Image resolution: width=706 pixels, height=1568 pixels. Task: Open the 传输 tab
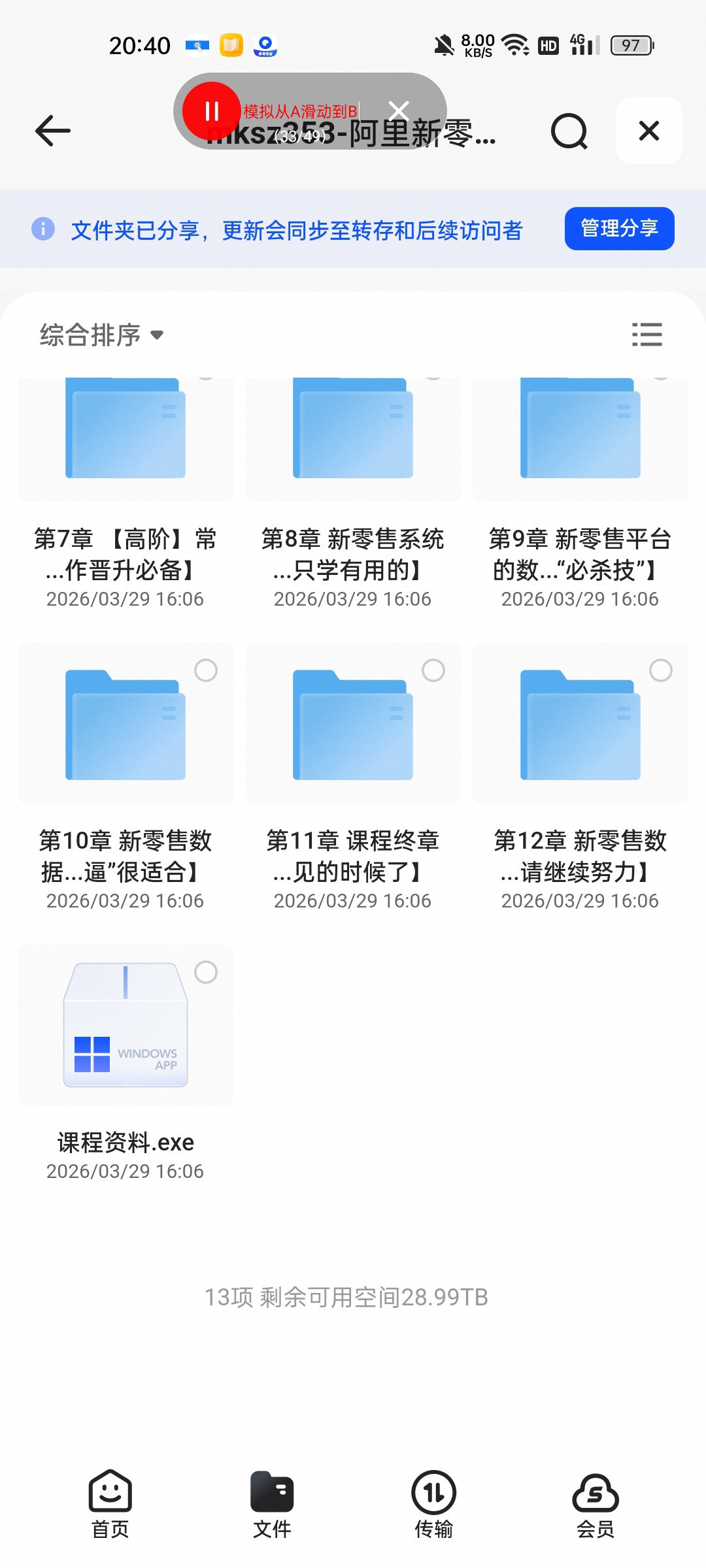click(x=433, y=1504)
